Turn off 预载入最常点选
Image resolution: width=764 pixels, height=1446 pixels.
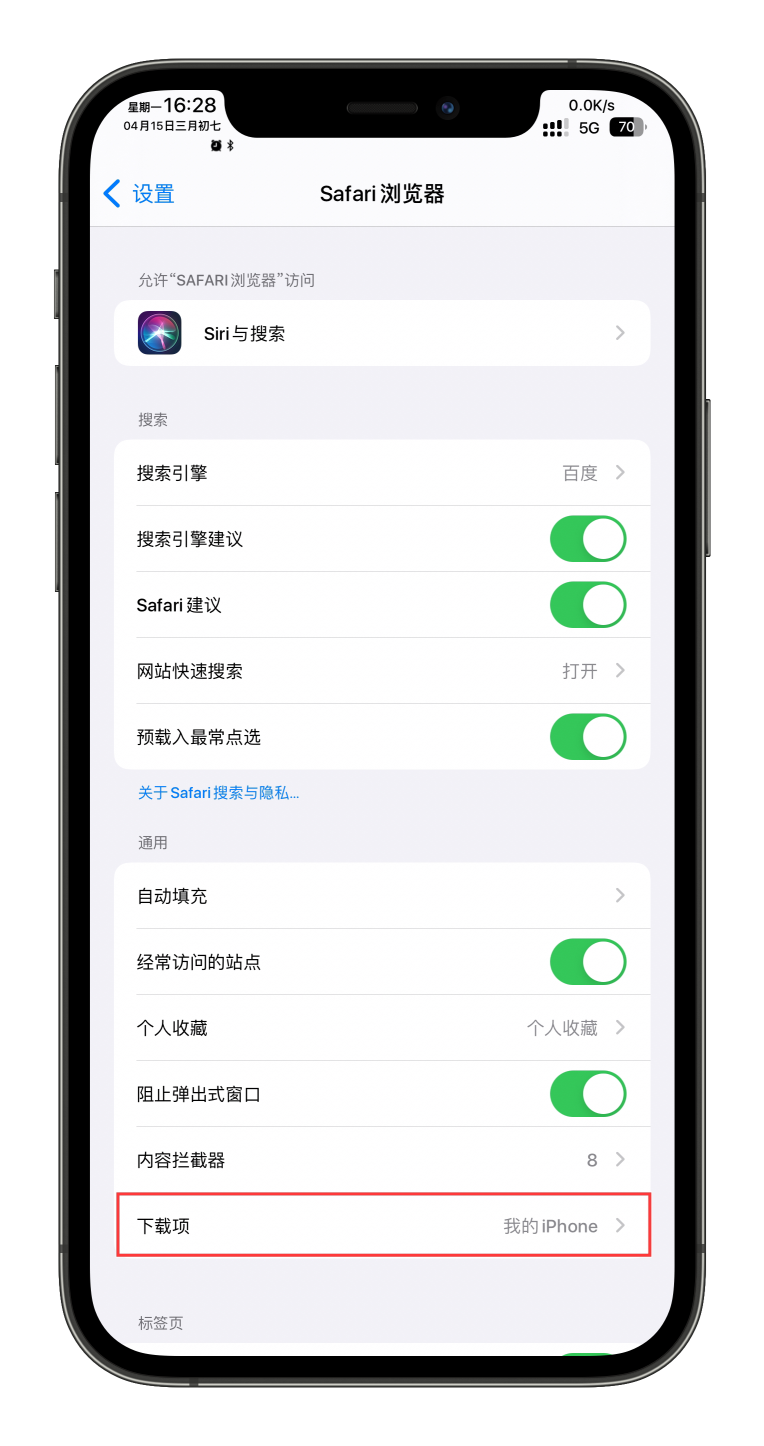[x=588, y=737]
